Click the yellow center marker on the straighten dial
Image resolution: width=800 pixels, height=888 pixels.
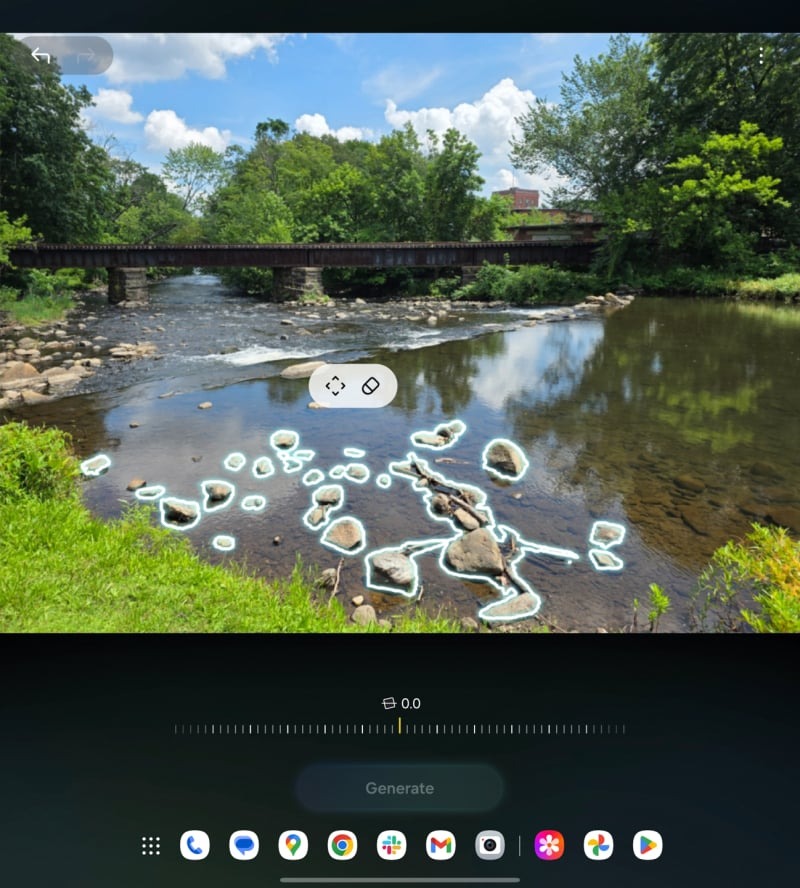[400, 730]
